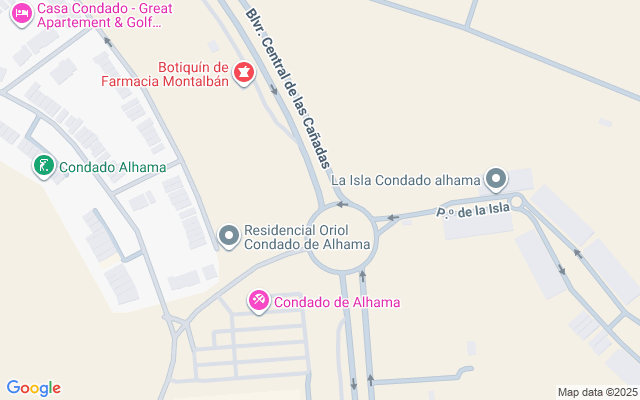Open the pink Condado de Alhama marker
The image size is (640, 400).
[x=259, y=301]
